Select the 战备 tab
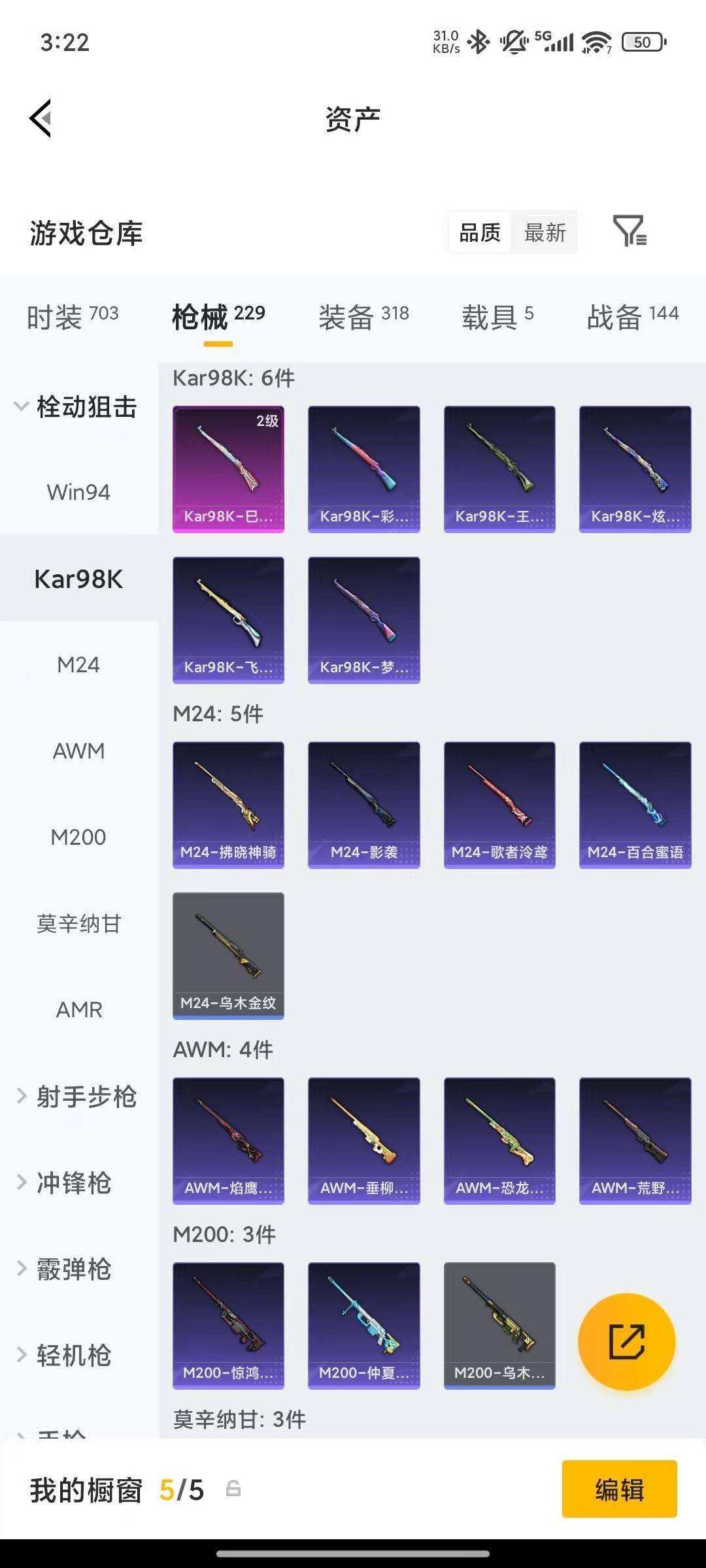 click(633, 316)
